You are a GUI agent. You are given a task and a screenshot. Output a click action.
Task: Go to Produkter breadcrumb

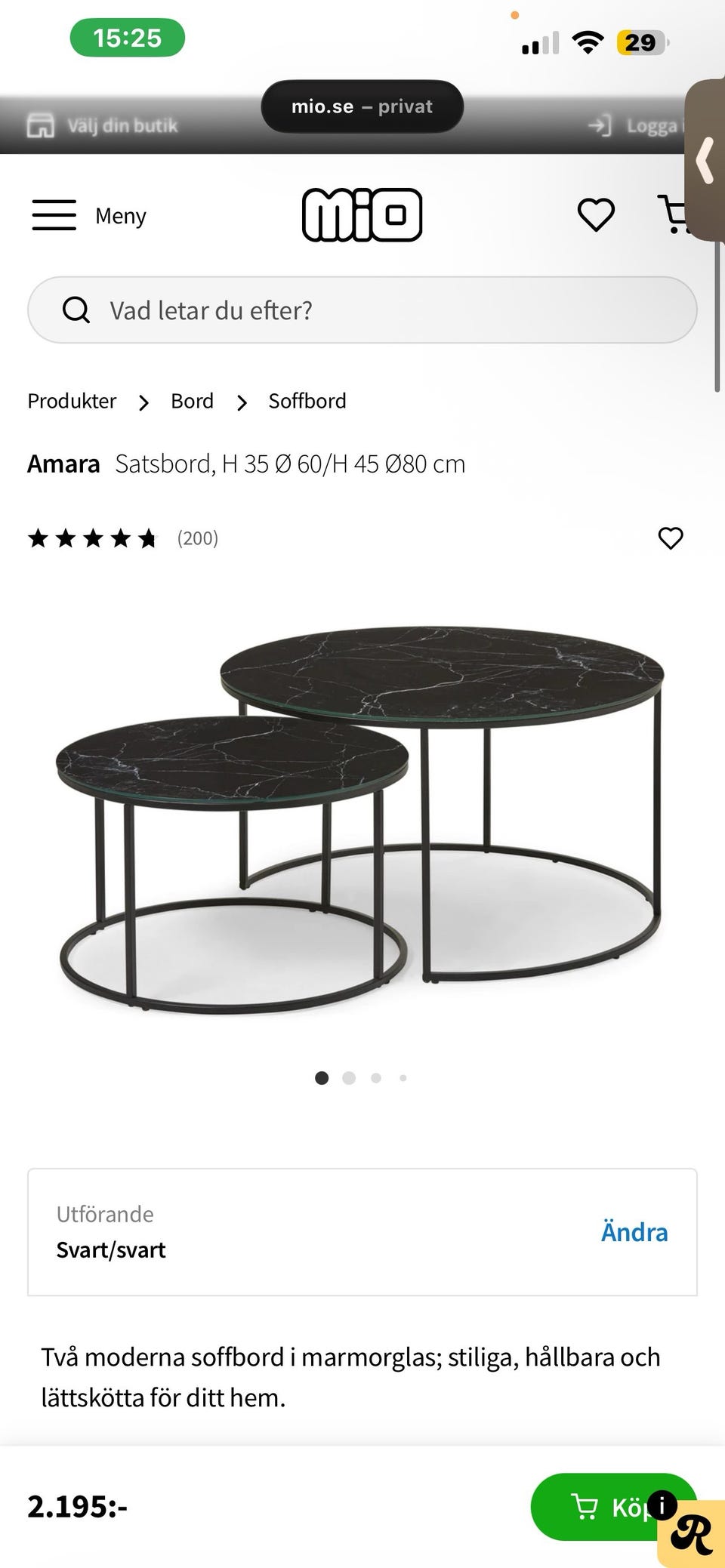pos(72,401)
